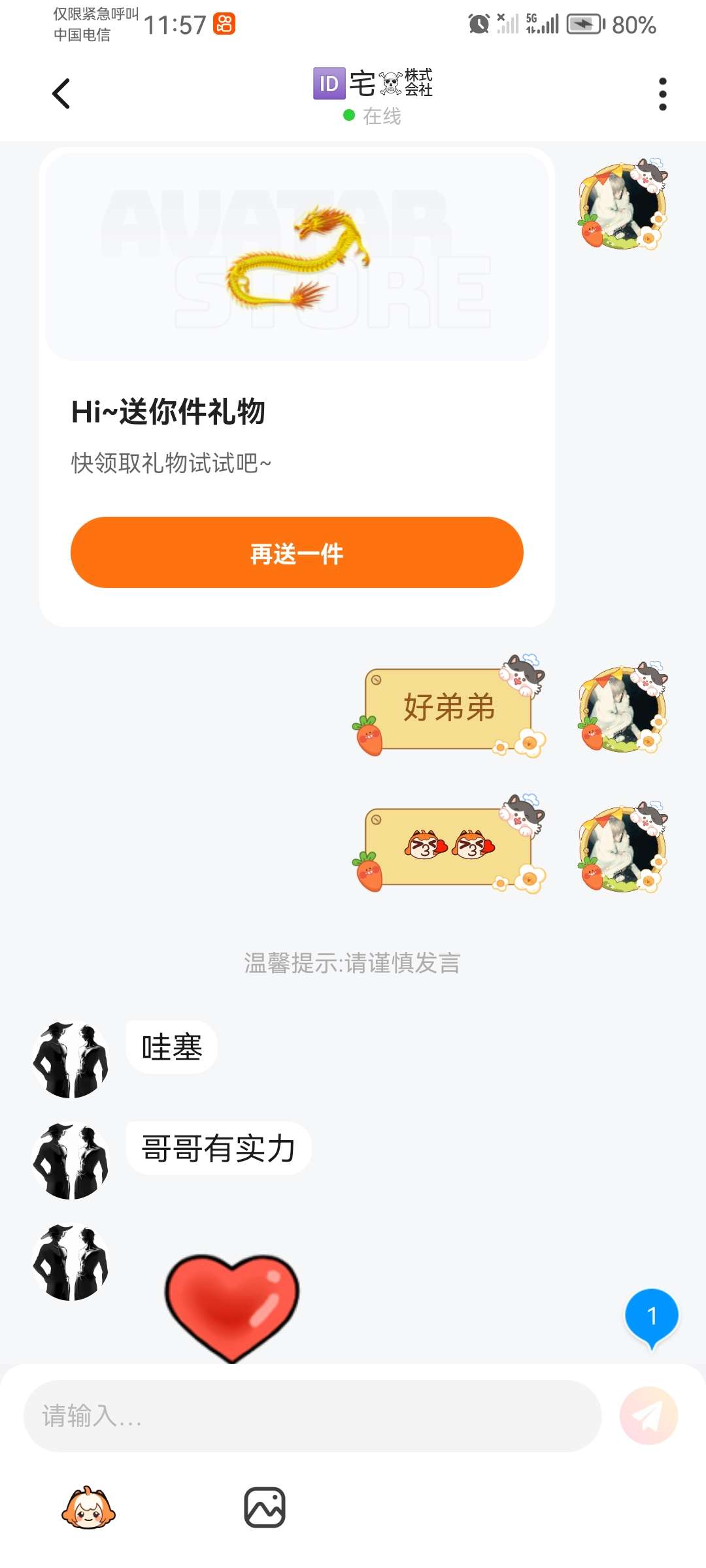Open sender's avatar next to 哇塞
This screenshot has width=706, height=1568.
[71, 1059]
